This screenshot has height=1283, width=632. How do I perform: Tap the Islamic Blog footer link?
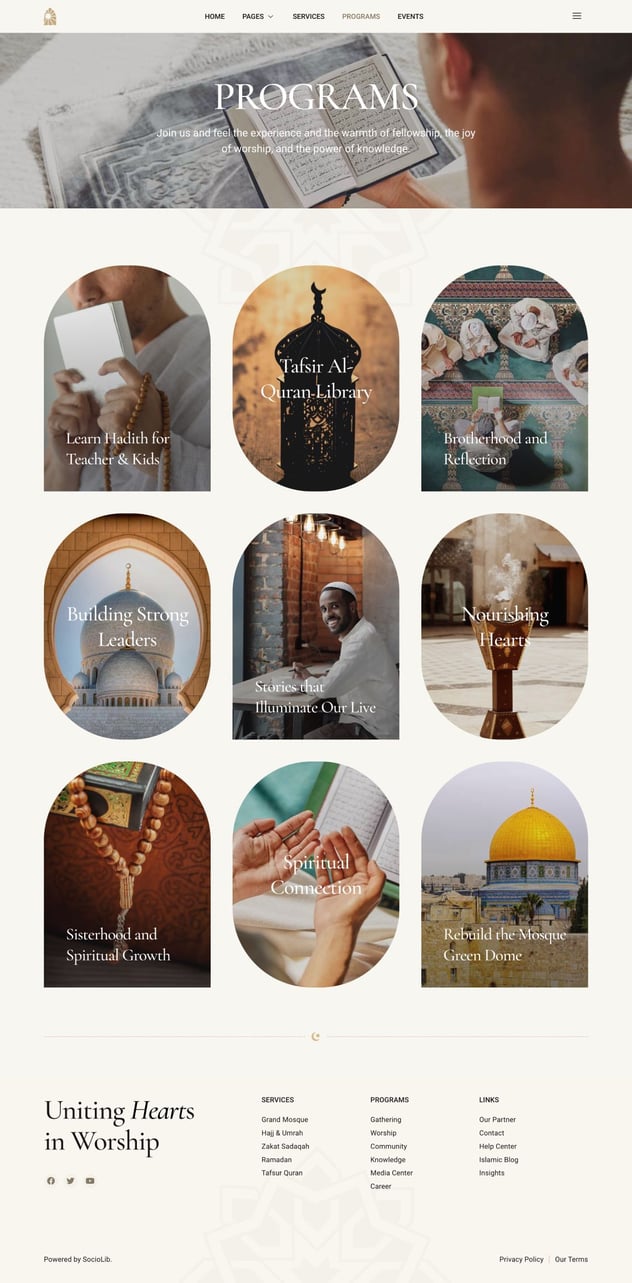499,1160
